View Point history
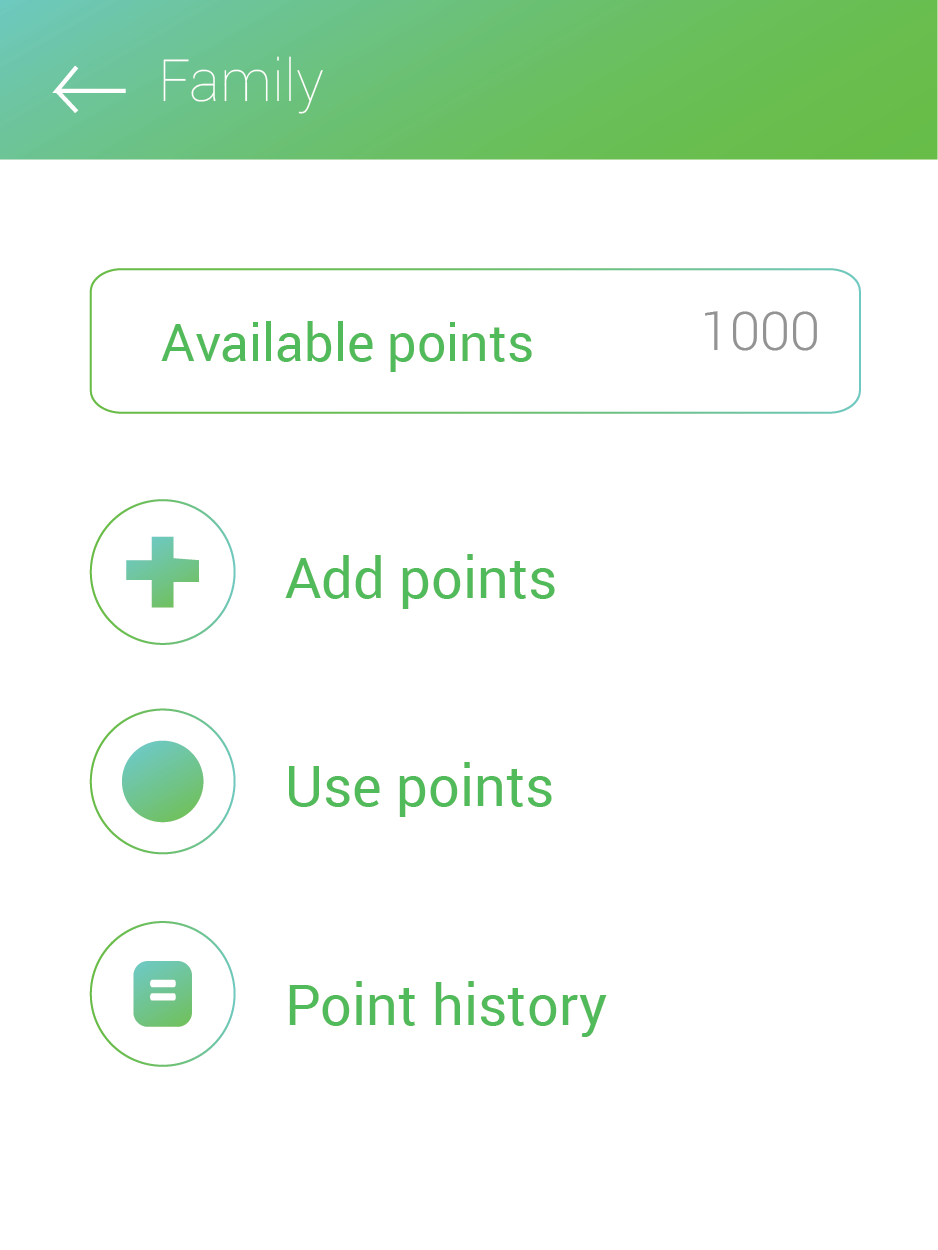The height and width of the screenshot is (1250, 938). pos(163,994)
